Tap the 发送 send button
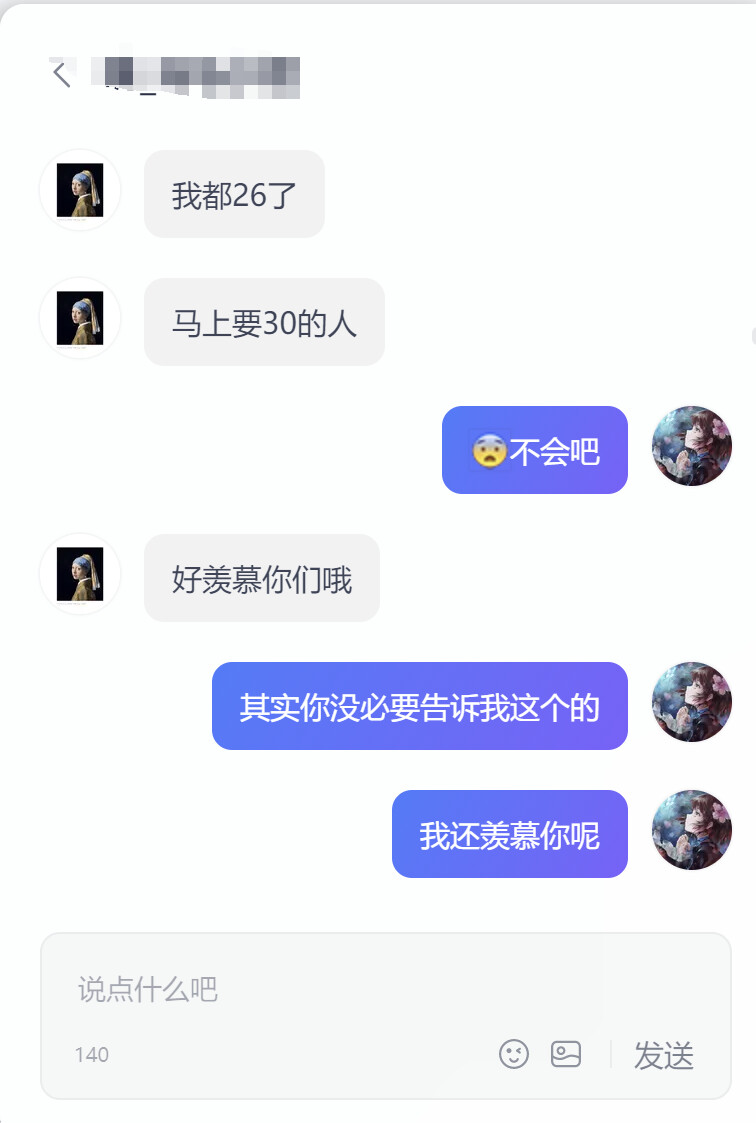The width and height of the screenshot is (756, 1123). [x=663, y=1055]
